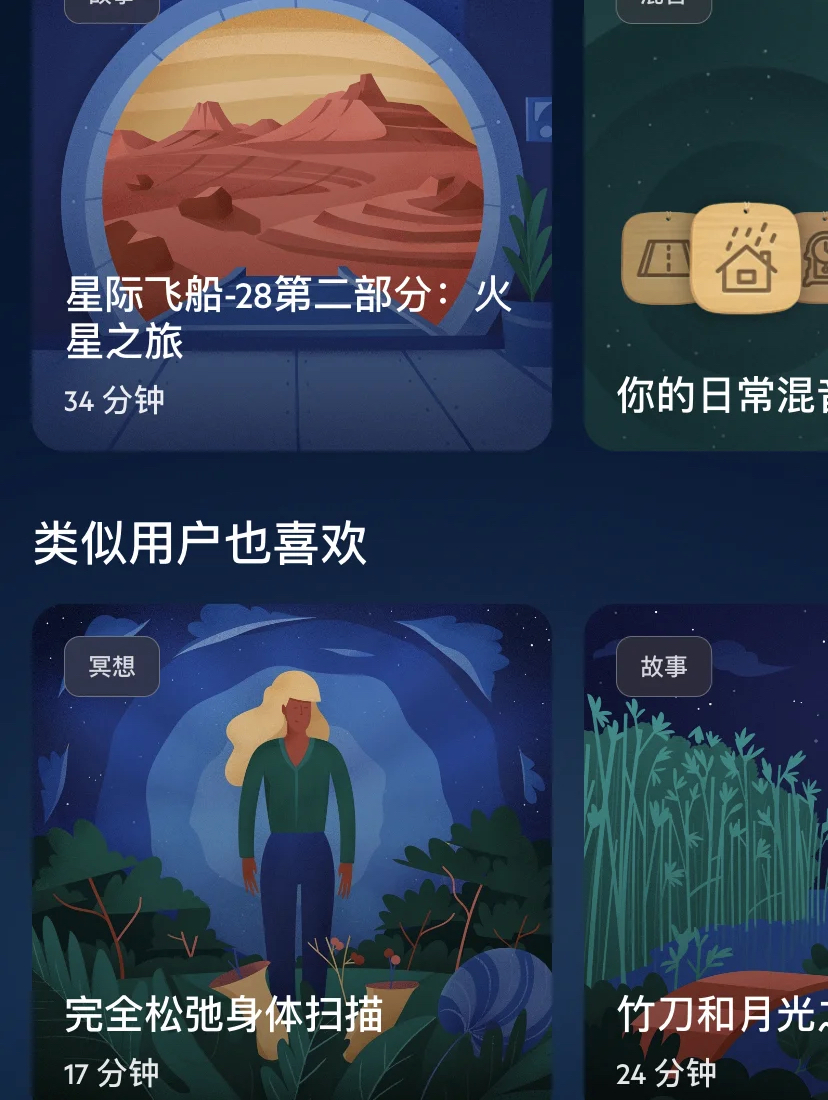Open the 竹刀和月光 story card
Viewport: 828px width, 1100px height.
(708, 850)
